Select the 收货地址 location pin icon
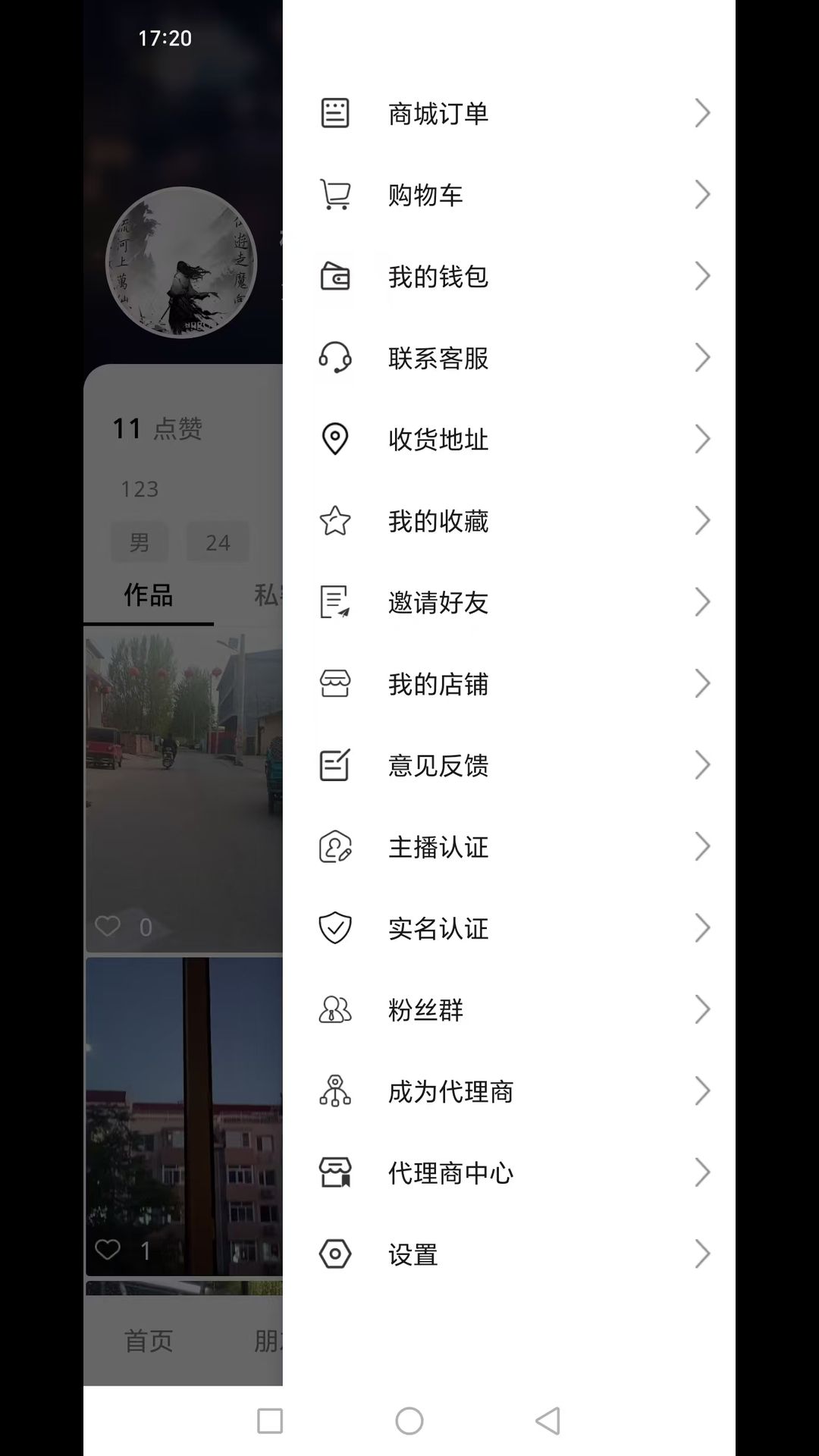The image size is (819, 1456). click(x=334, y=438)
